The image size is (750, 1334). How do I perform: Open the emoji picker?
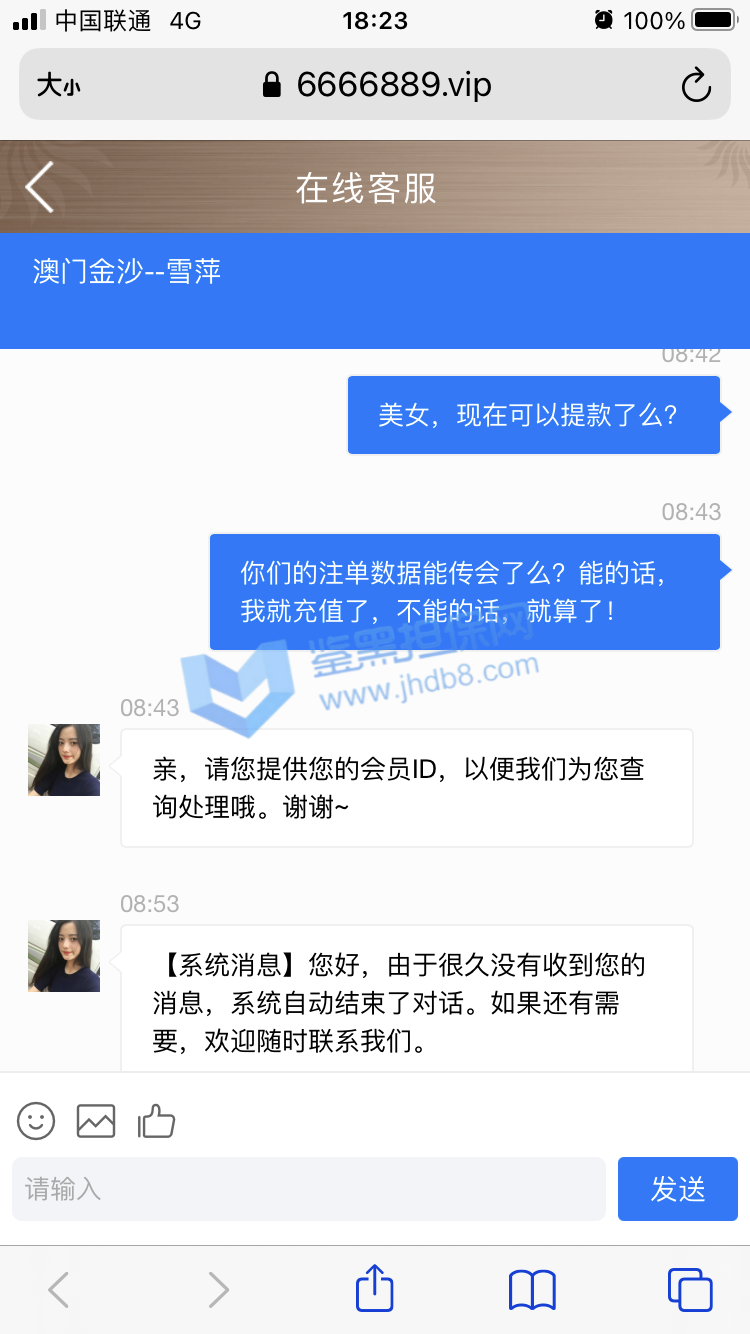point(36,1121)
